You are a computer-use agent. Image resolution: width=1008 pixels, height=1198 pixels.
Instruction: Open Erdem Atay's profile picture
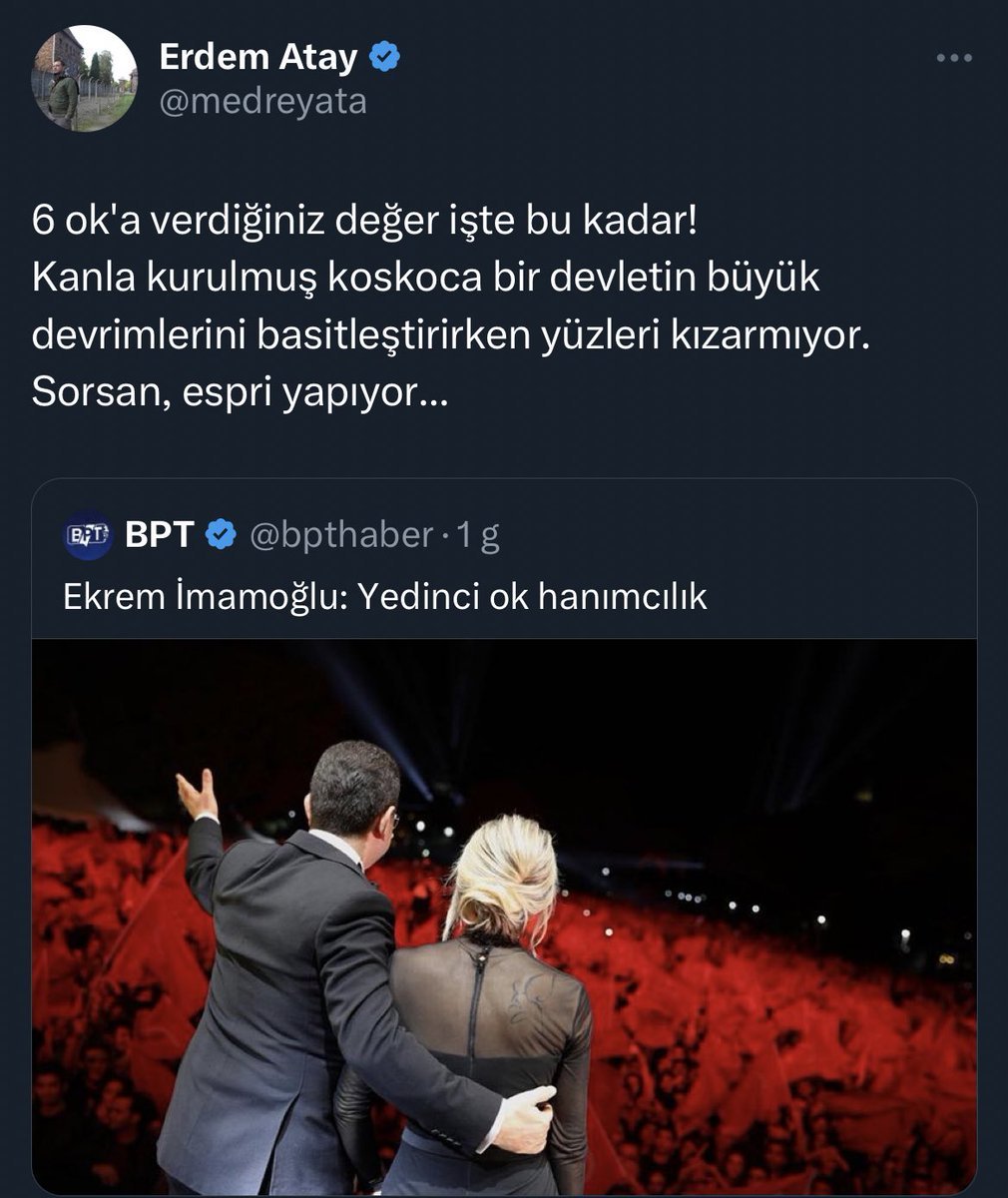(84, 79)
